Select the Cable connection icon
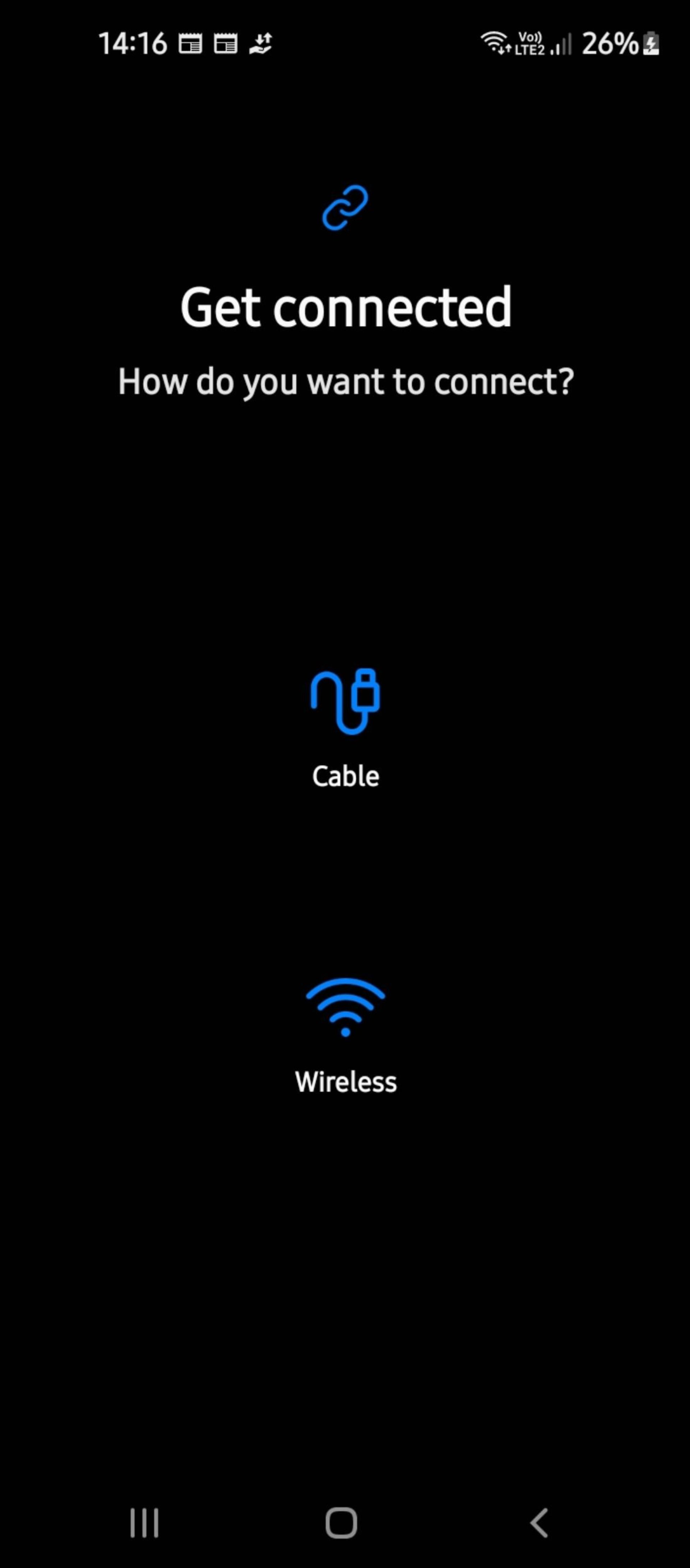 click(x=346, y=703)
